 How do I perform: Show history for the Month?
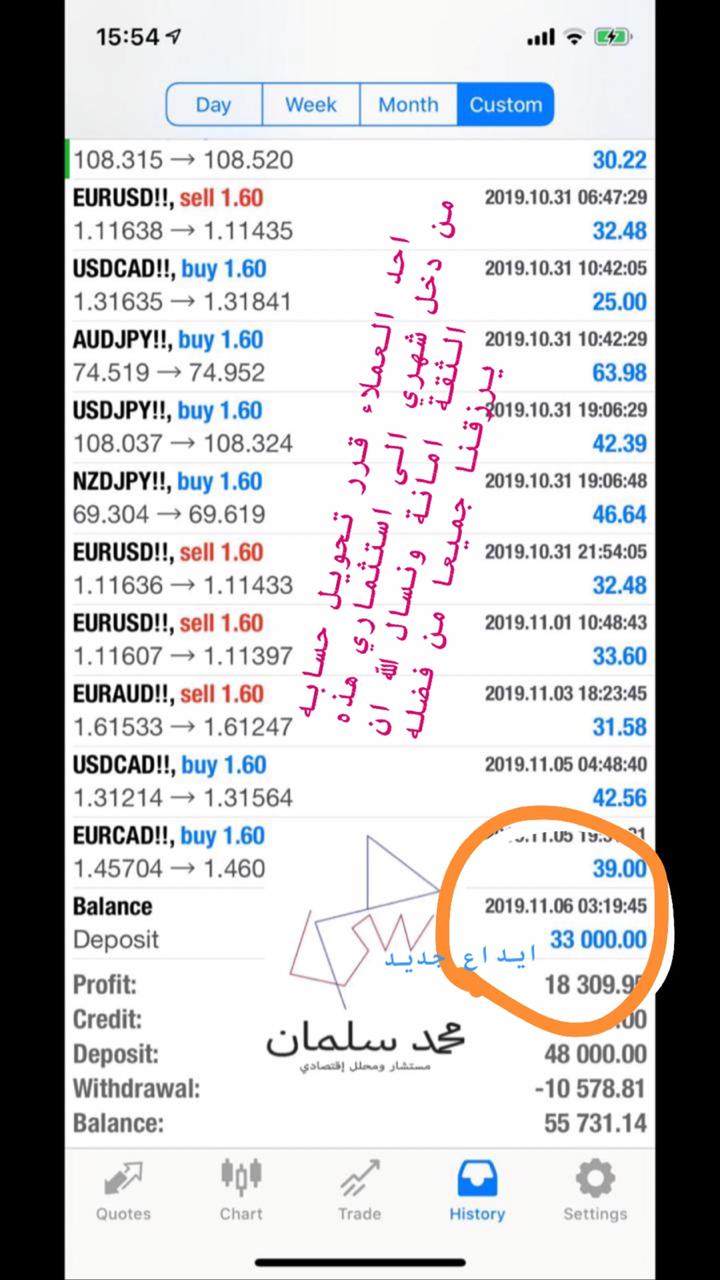(x=408, y=104)
